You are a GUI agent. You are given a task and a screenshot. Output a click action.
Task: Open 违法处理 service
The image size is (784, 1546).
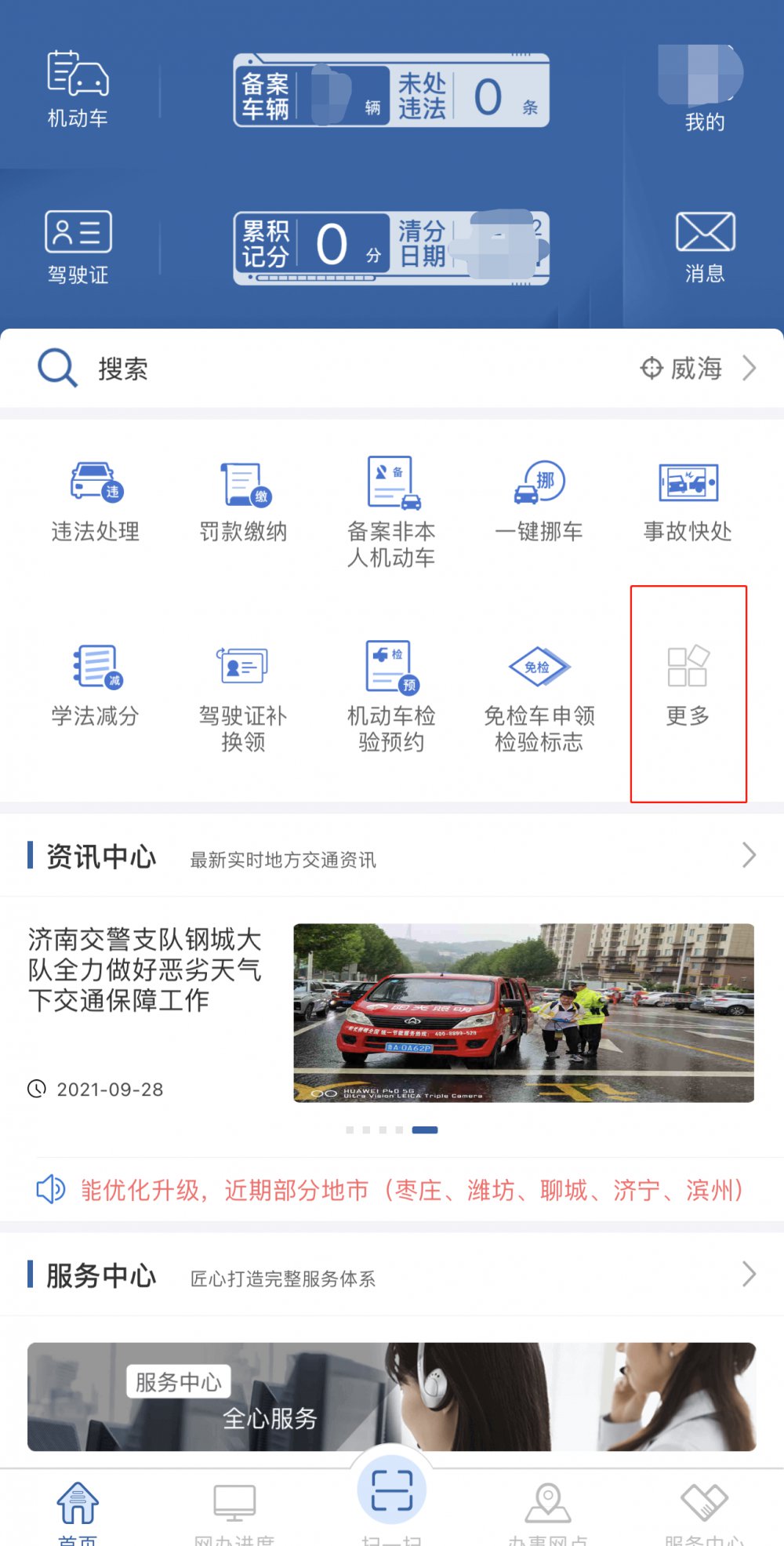pyautogui.click(x=96, y=502)
